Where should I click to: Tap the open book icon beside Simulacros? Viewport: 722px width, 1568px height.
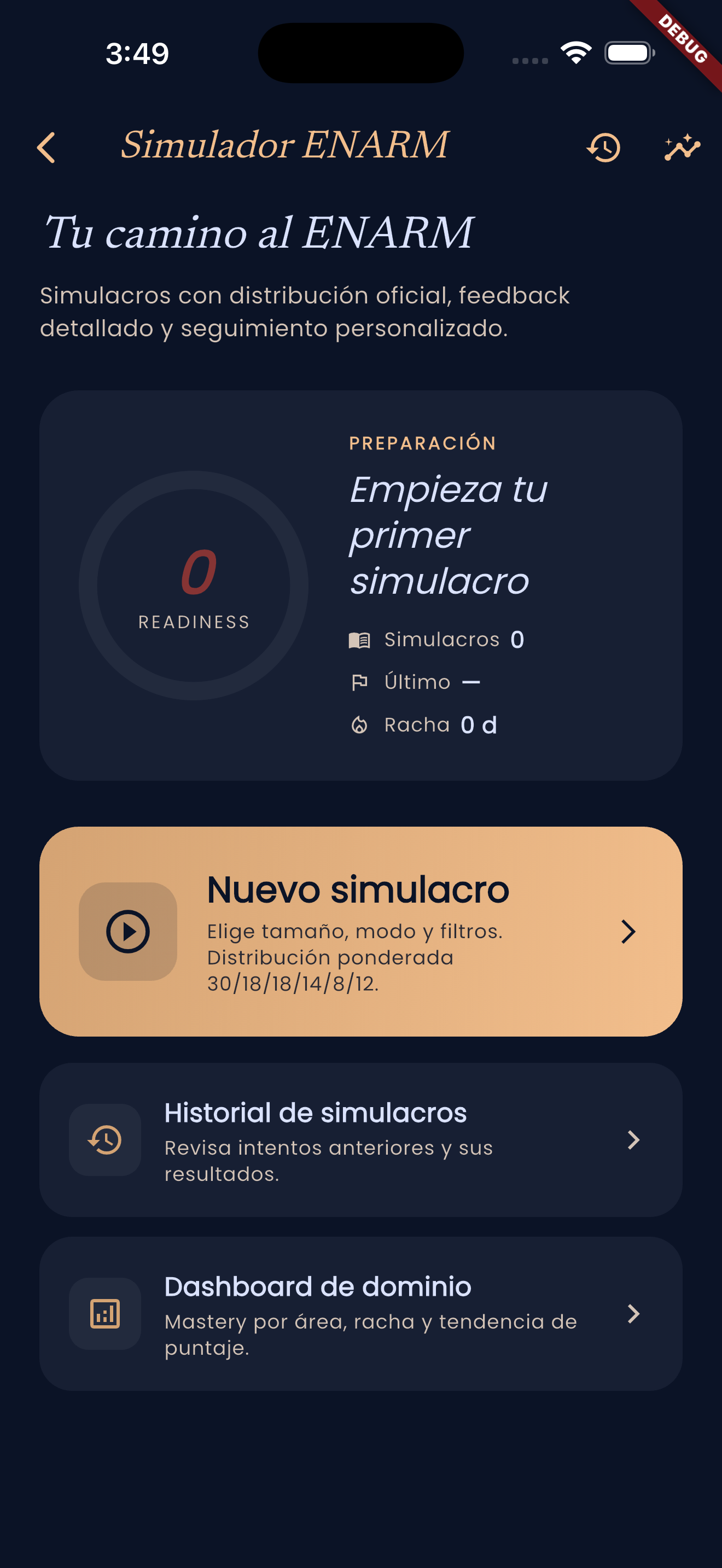click(360, 640)
